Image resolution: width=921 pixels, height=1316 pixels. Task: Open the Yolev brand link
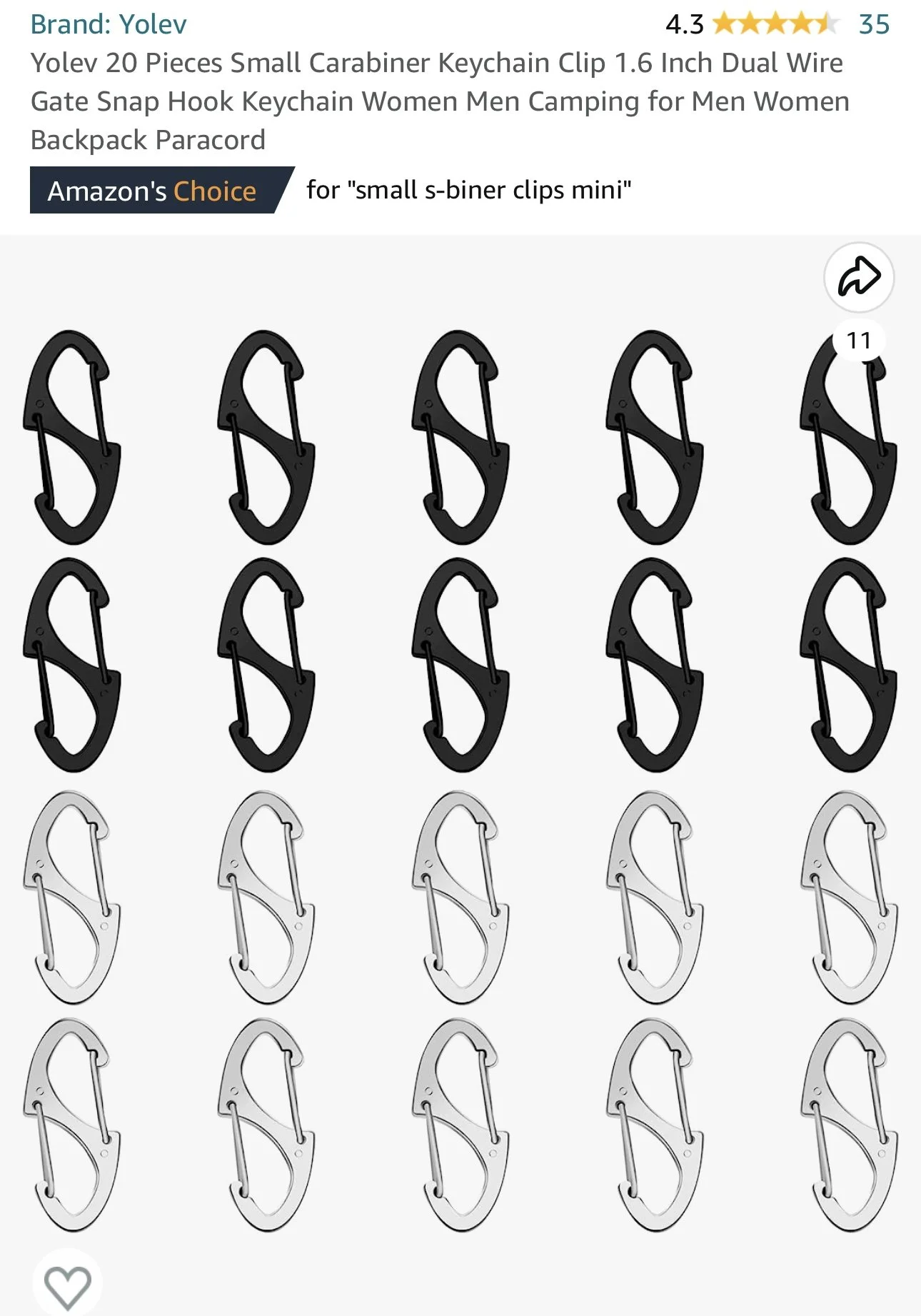109,24
